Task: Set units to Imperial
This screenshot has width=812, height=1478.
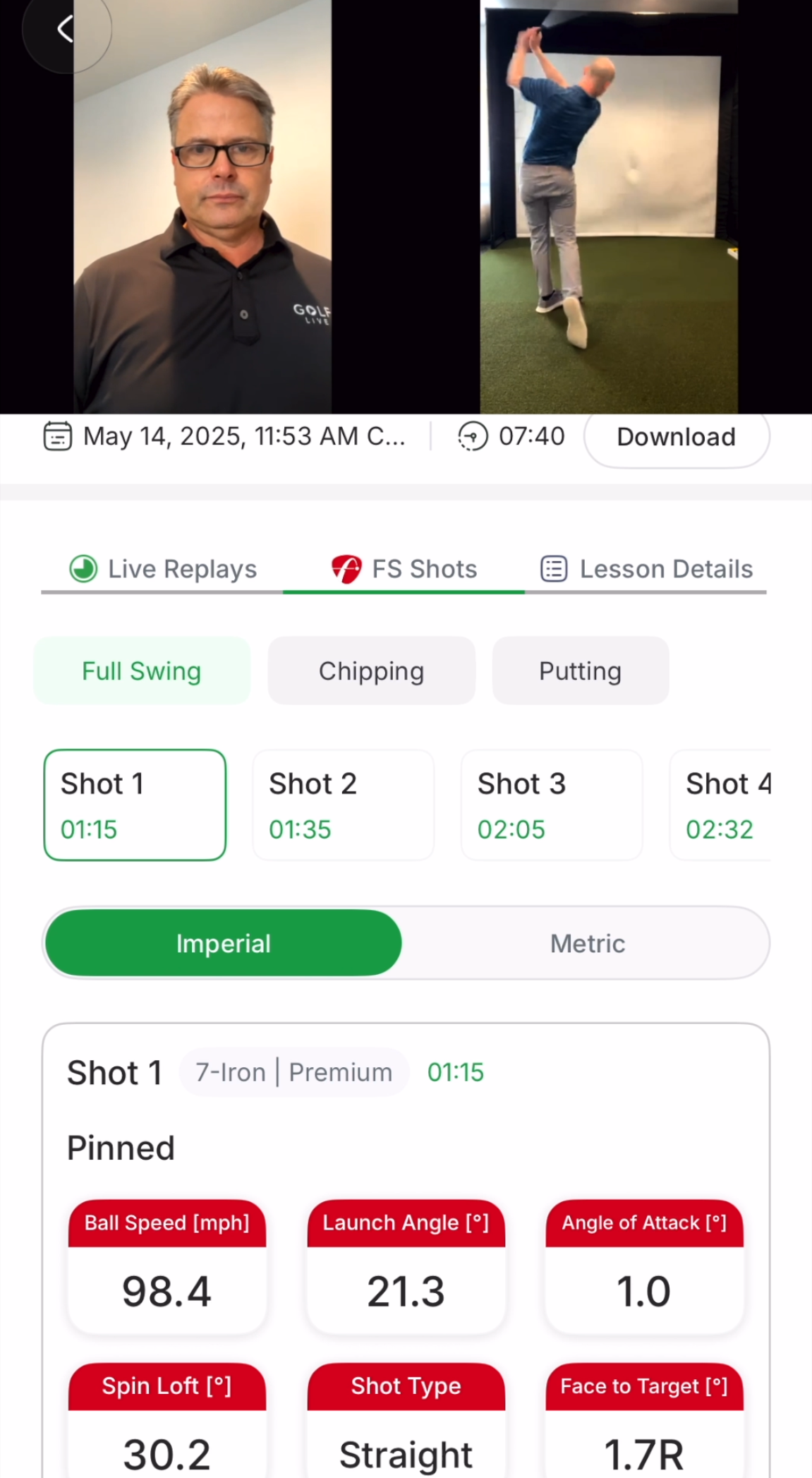Action: coord(223,943)
